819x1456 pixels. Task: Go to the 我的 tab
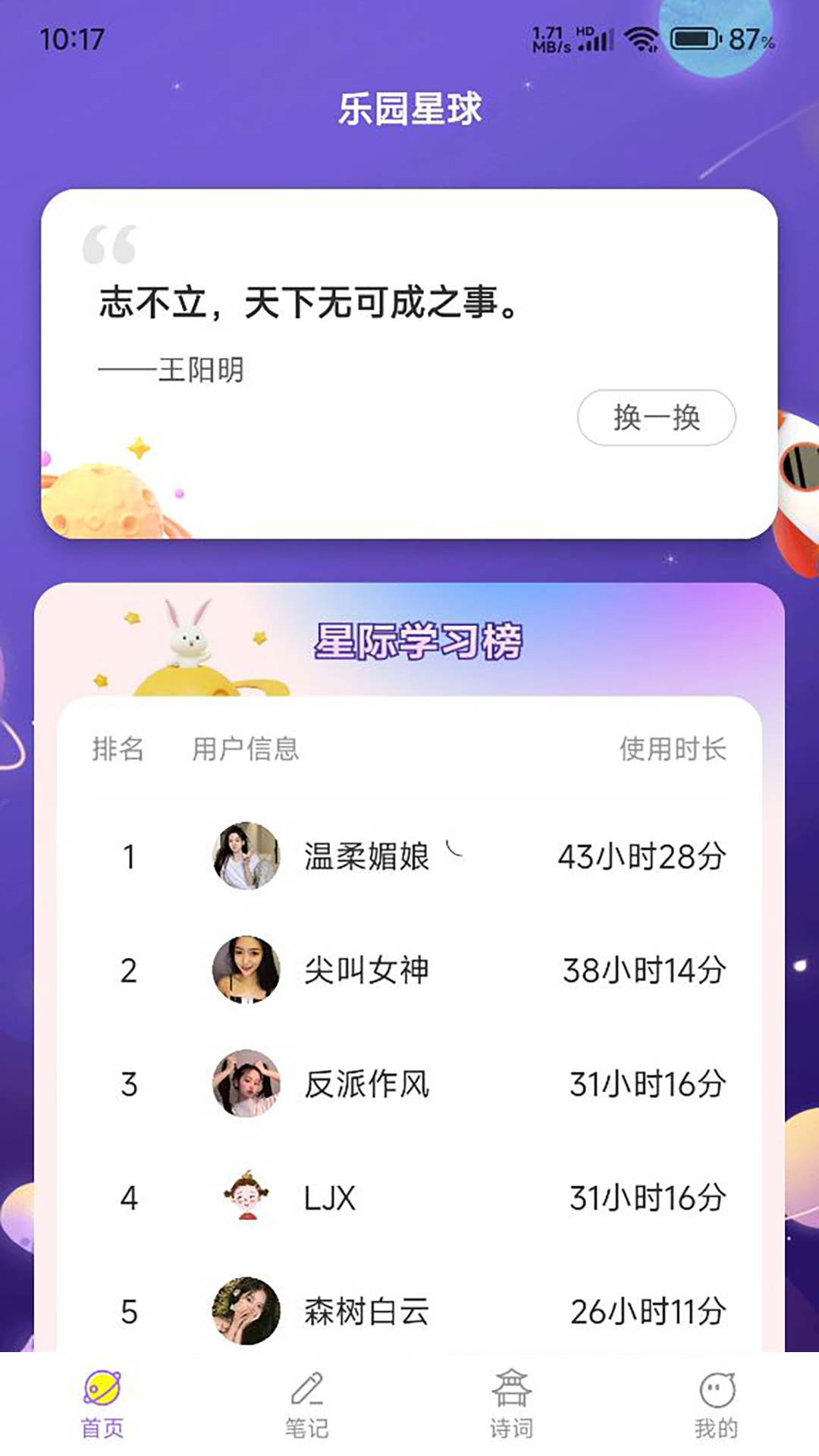click(x=717, y=1404)
